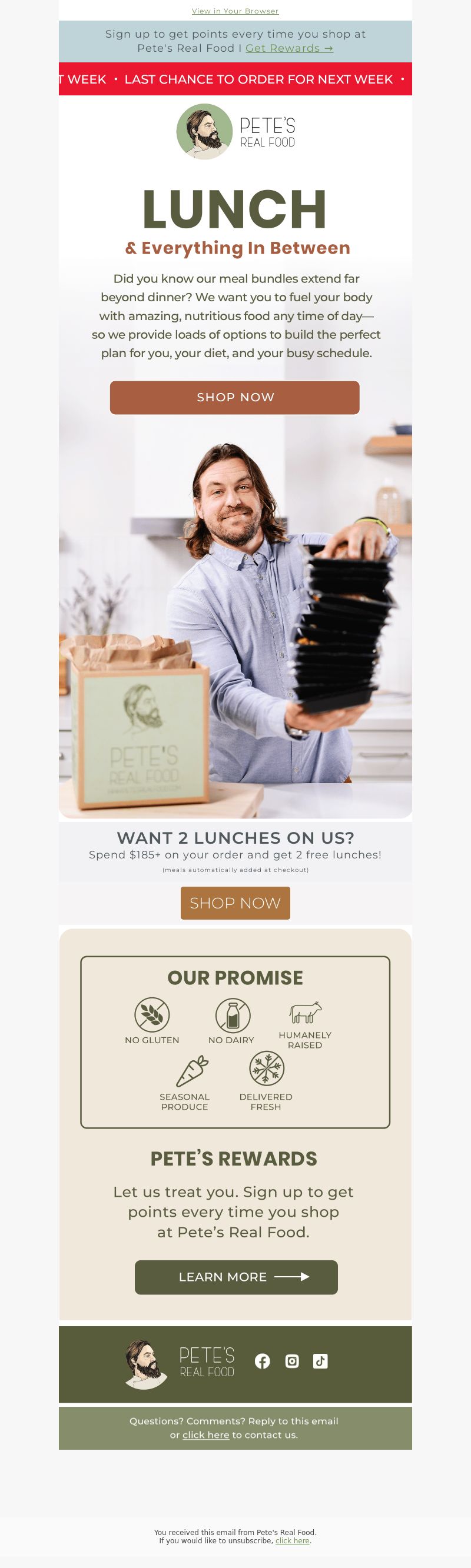Open the Instagram profile icon
Viewport: 471px width, 1568px height.
pos(292,1361)
